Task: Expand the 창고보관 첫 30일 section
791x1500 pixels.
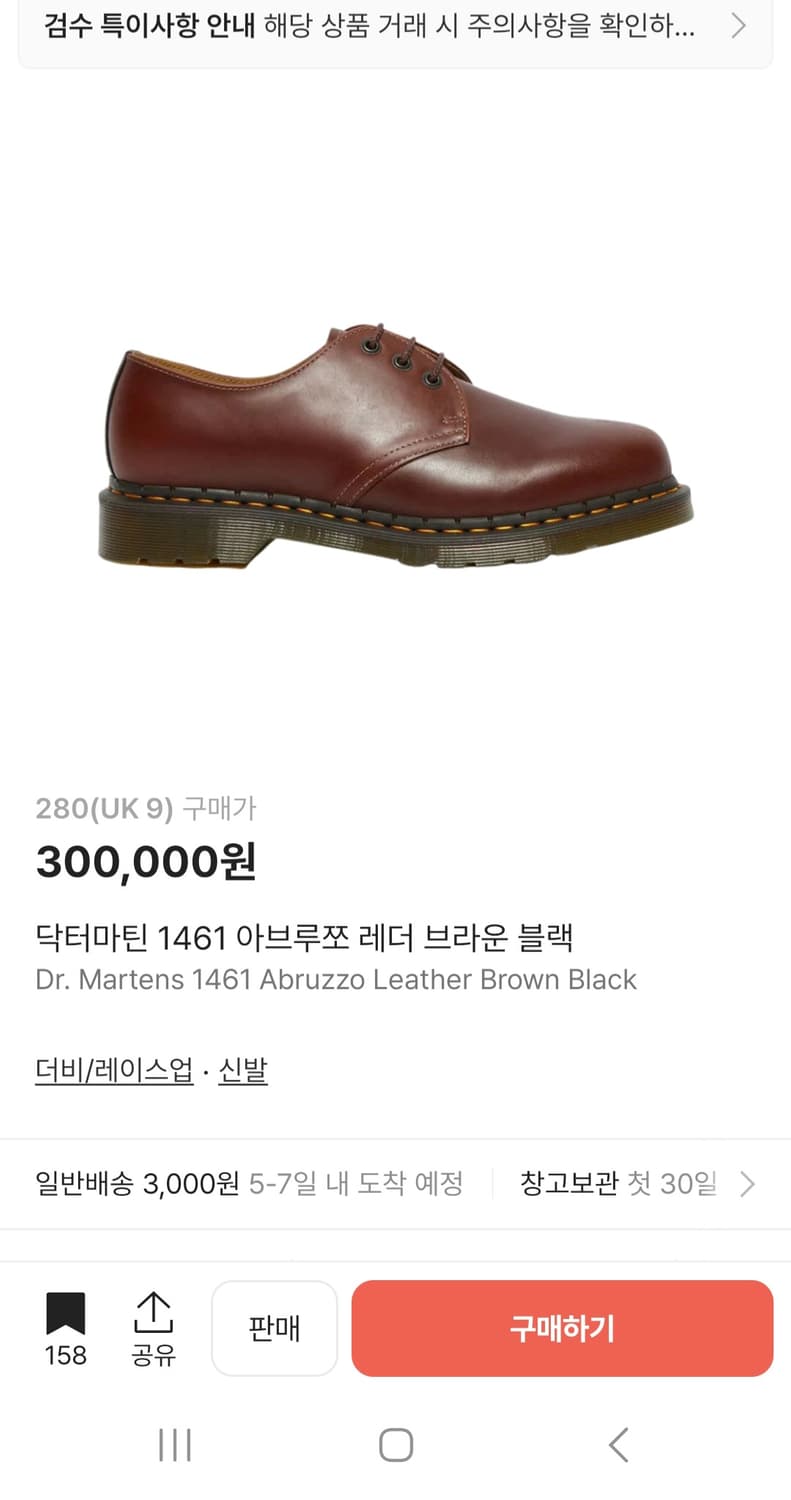Action: tap(640, 1183)
